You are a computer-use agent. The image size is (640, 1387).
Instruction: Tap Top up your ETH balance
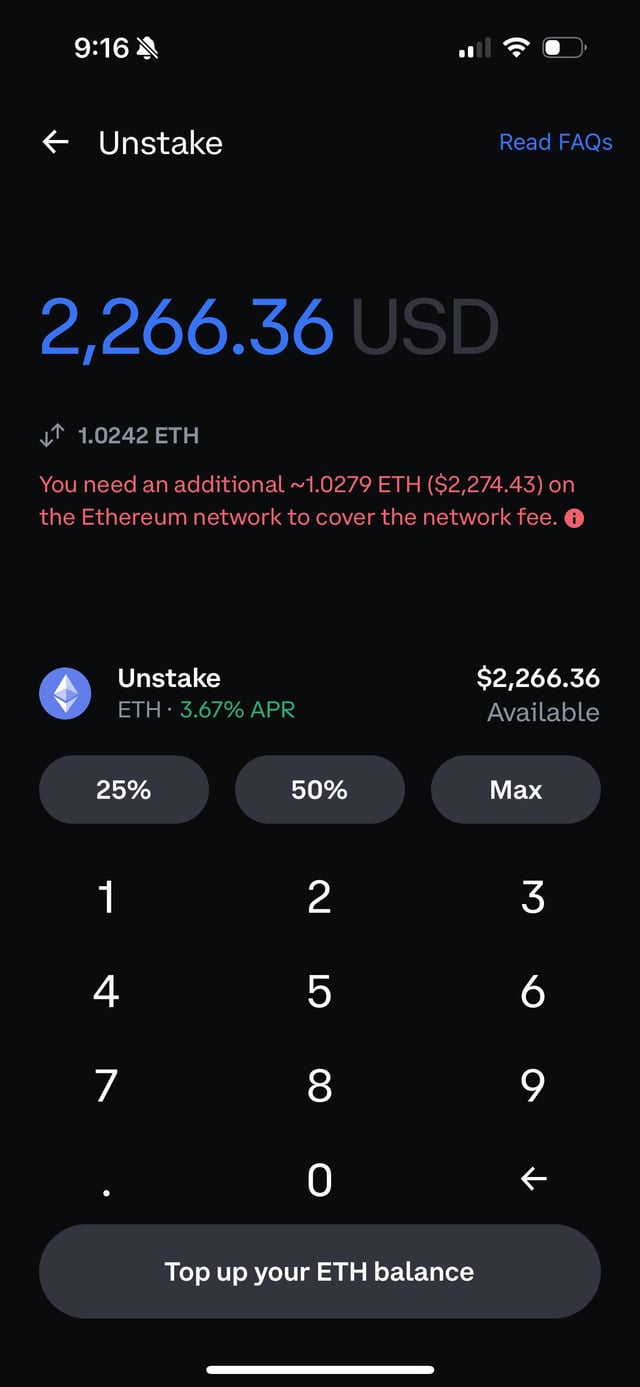320,1271
